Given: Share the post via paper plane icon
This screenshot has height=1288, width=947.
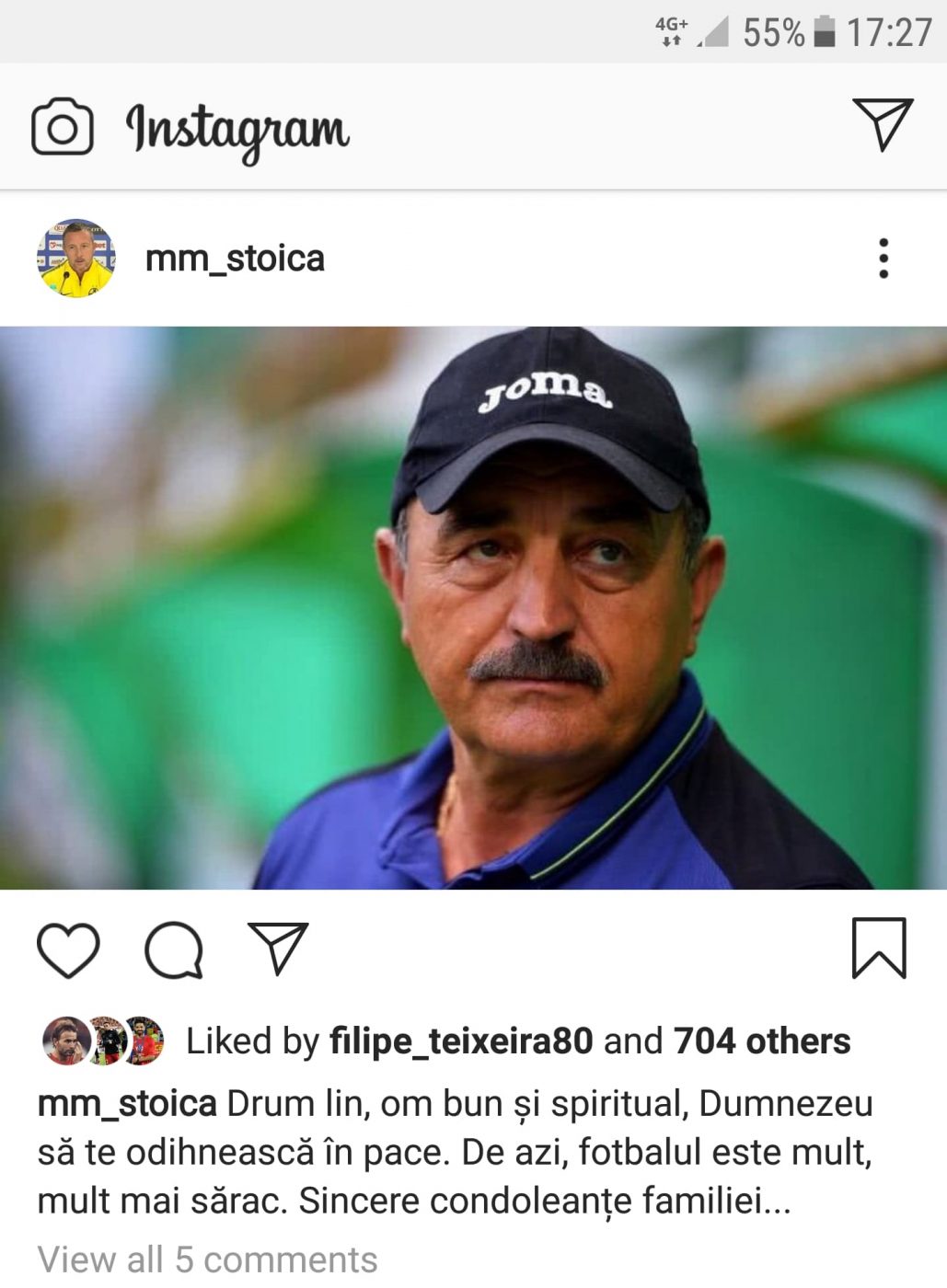Looking at the screenshot, I should click(278, 948).
